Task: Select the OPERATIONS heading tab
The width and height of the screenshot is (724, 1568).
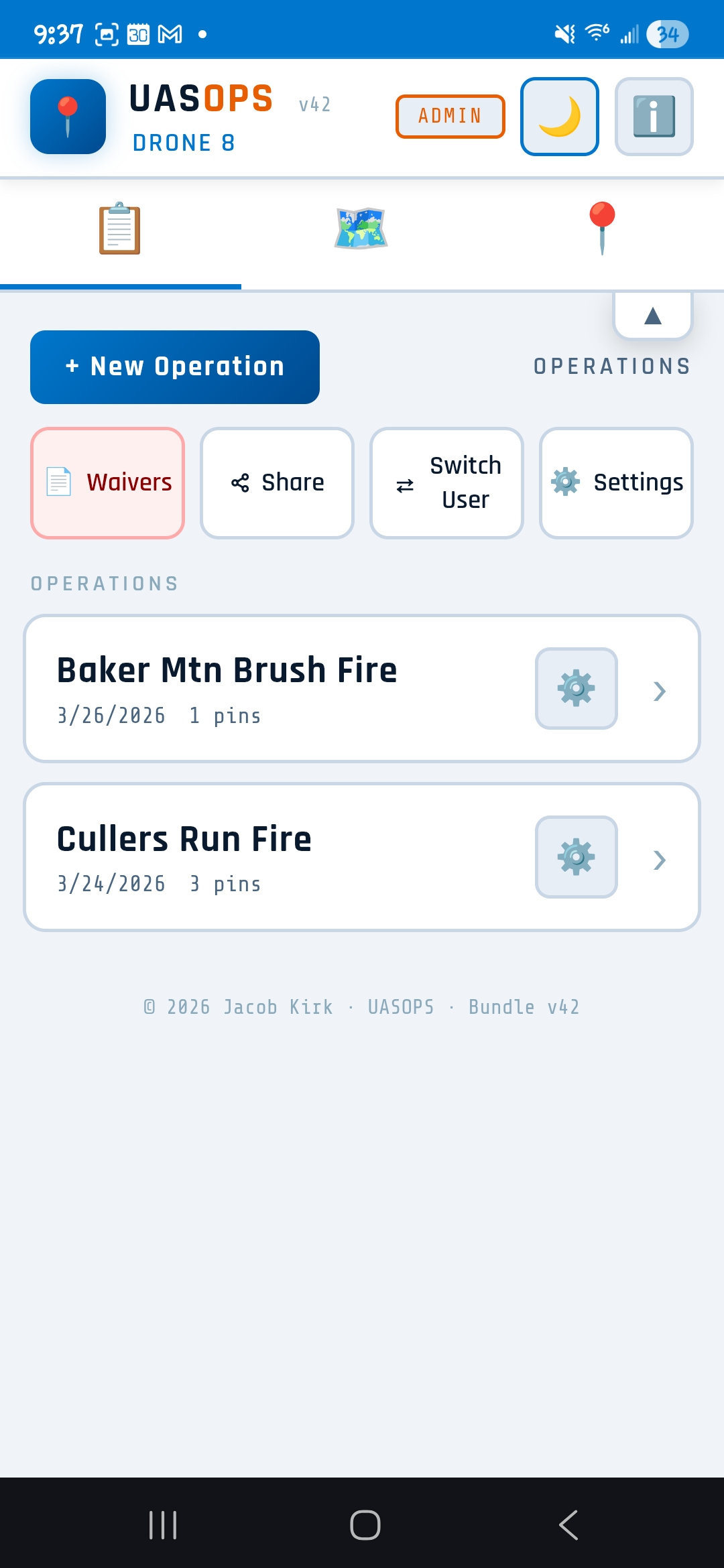Action: 611,366
